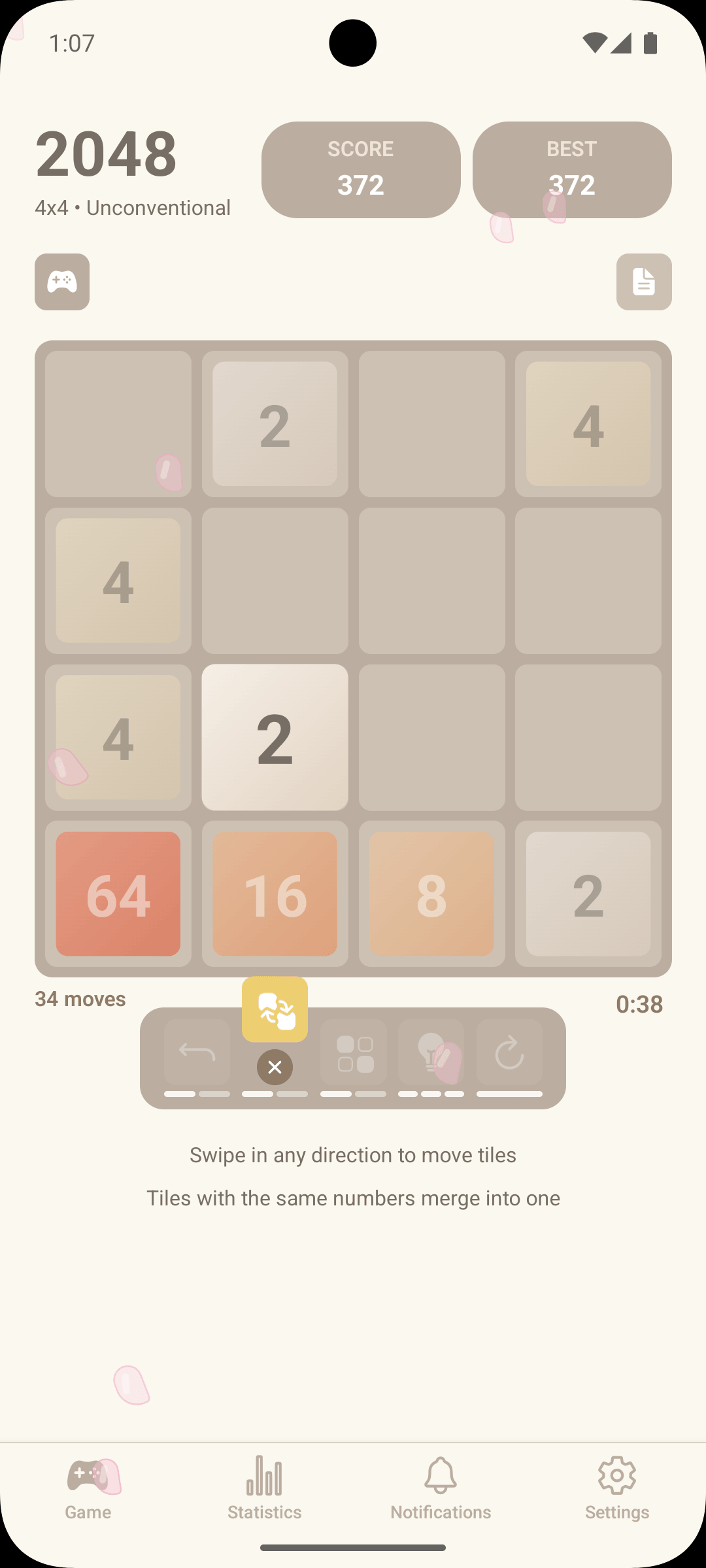The image size is (706, 1568).
Task: Toggle off the active tile swap power-up
Action: point(275,1009)
